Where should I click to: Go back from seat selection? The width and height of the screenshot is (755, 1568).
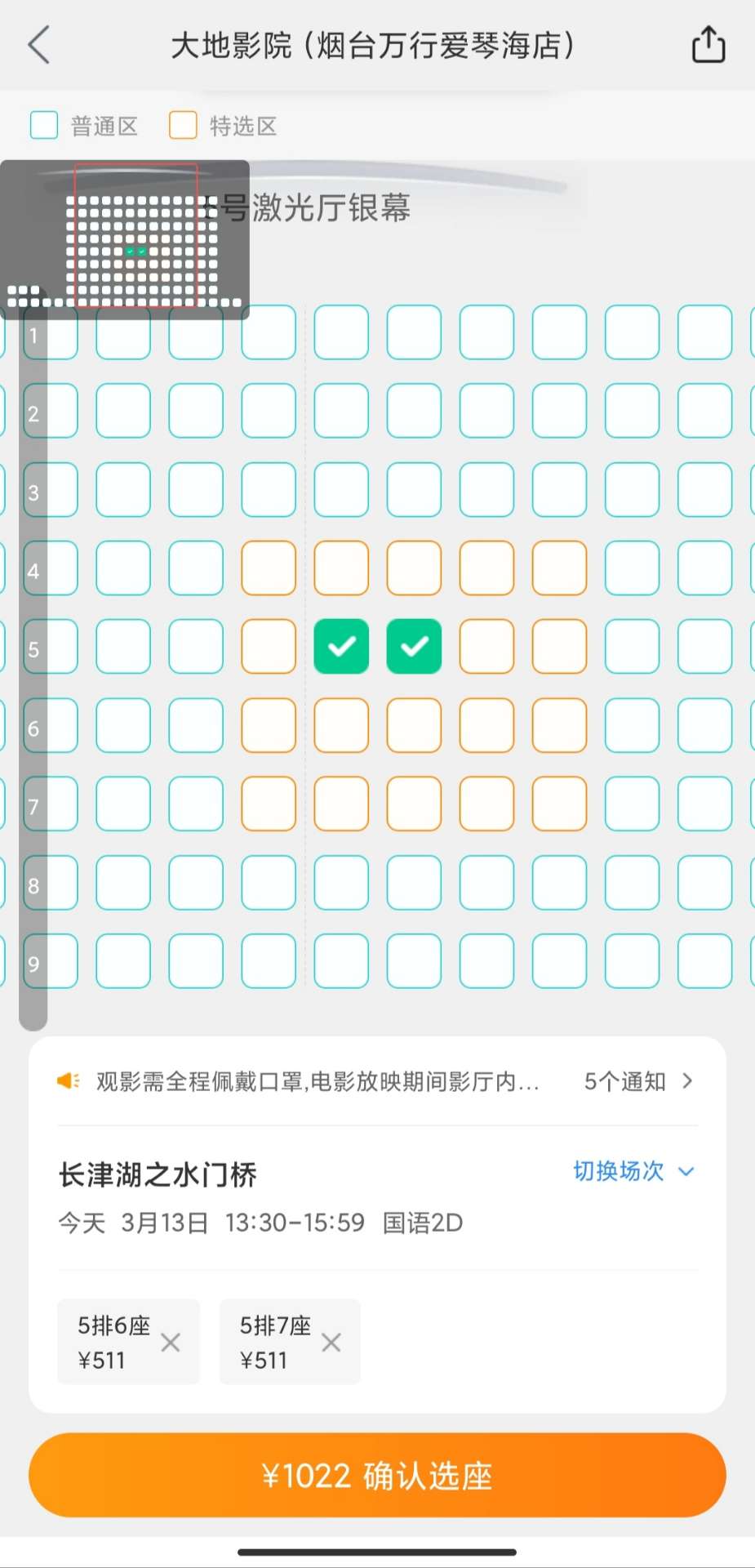(39, 45)
